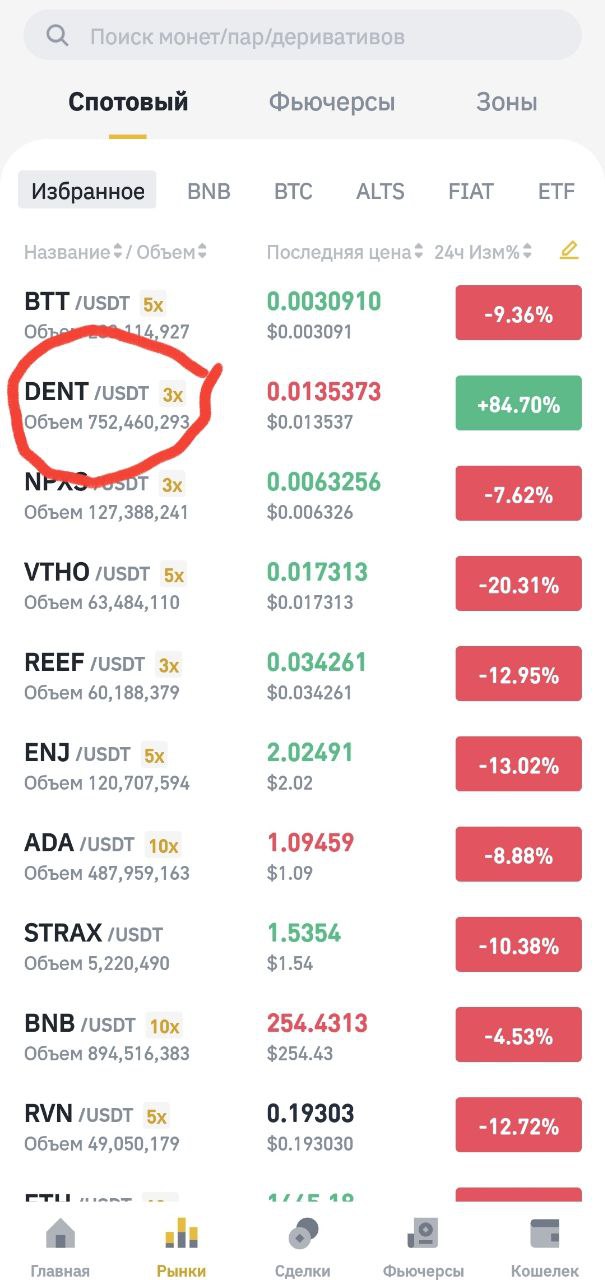Switch to the Зоны top tab
This screenshot has width=605, height=1280.
pos(507,102)
